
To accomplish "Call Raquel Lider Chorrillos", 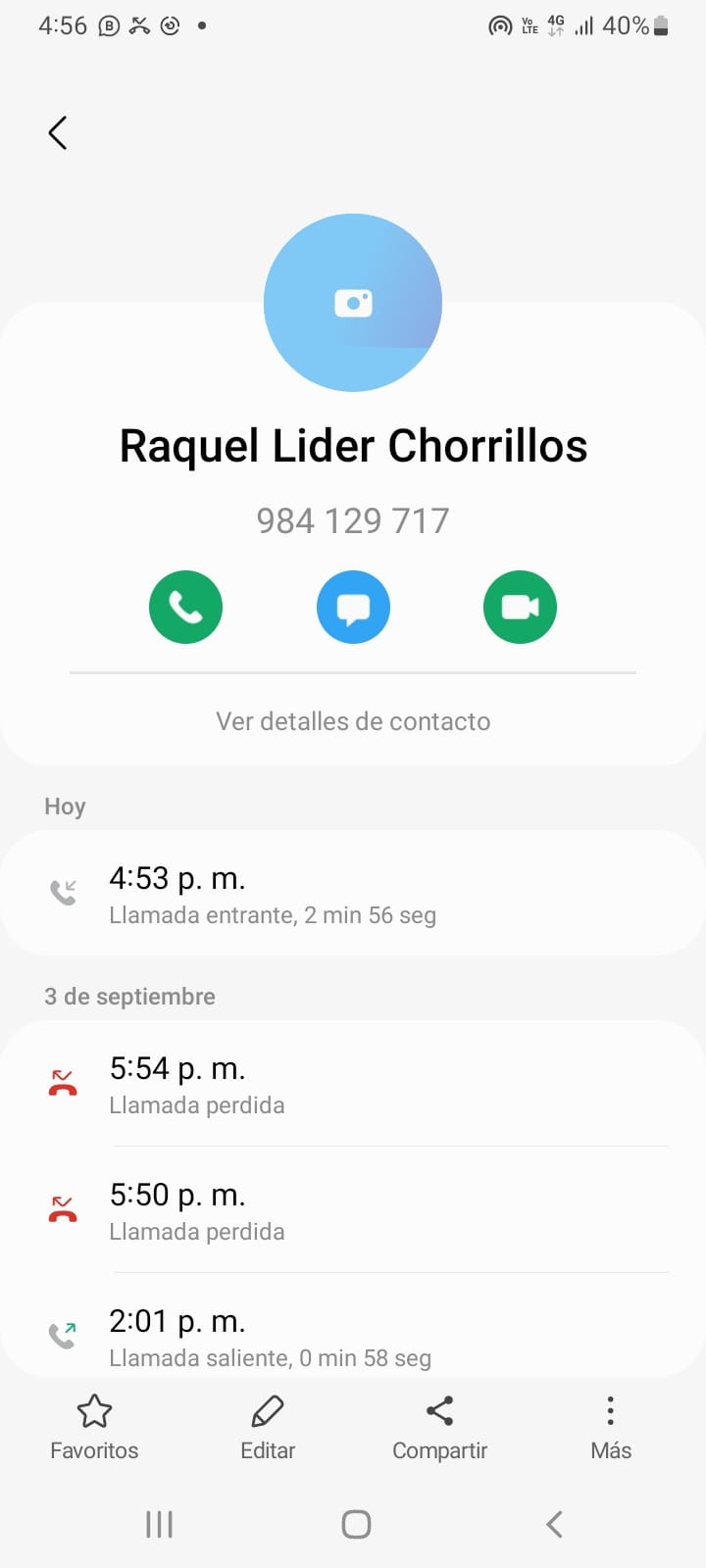I will coord(185,607).
